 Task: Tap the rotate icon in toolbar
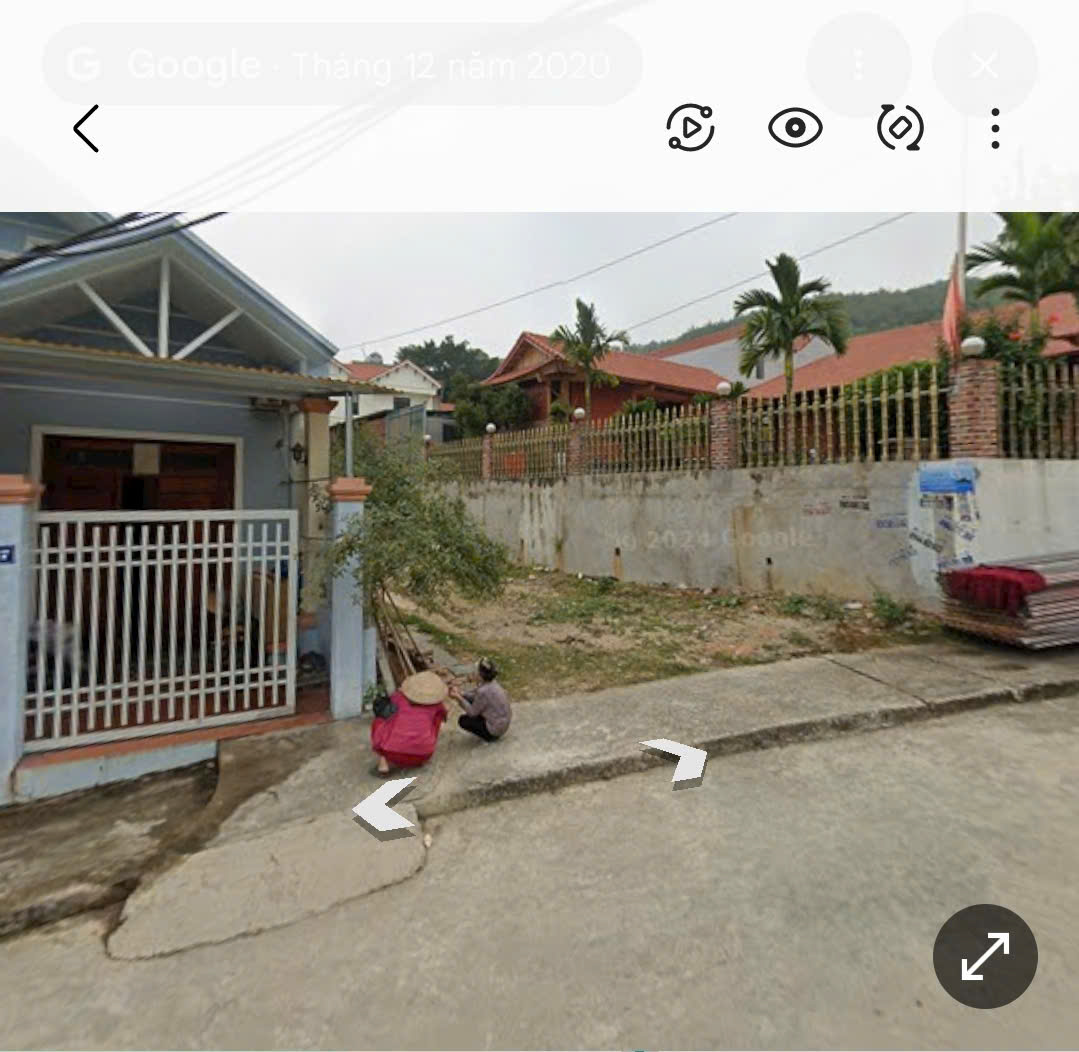(900, 128)
